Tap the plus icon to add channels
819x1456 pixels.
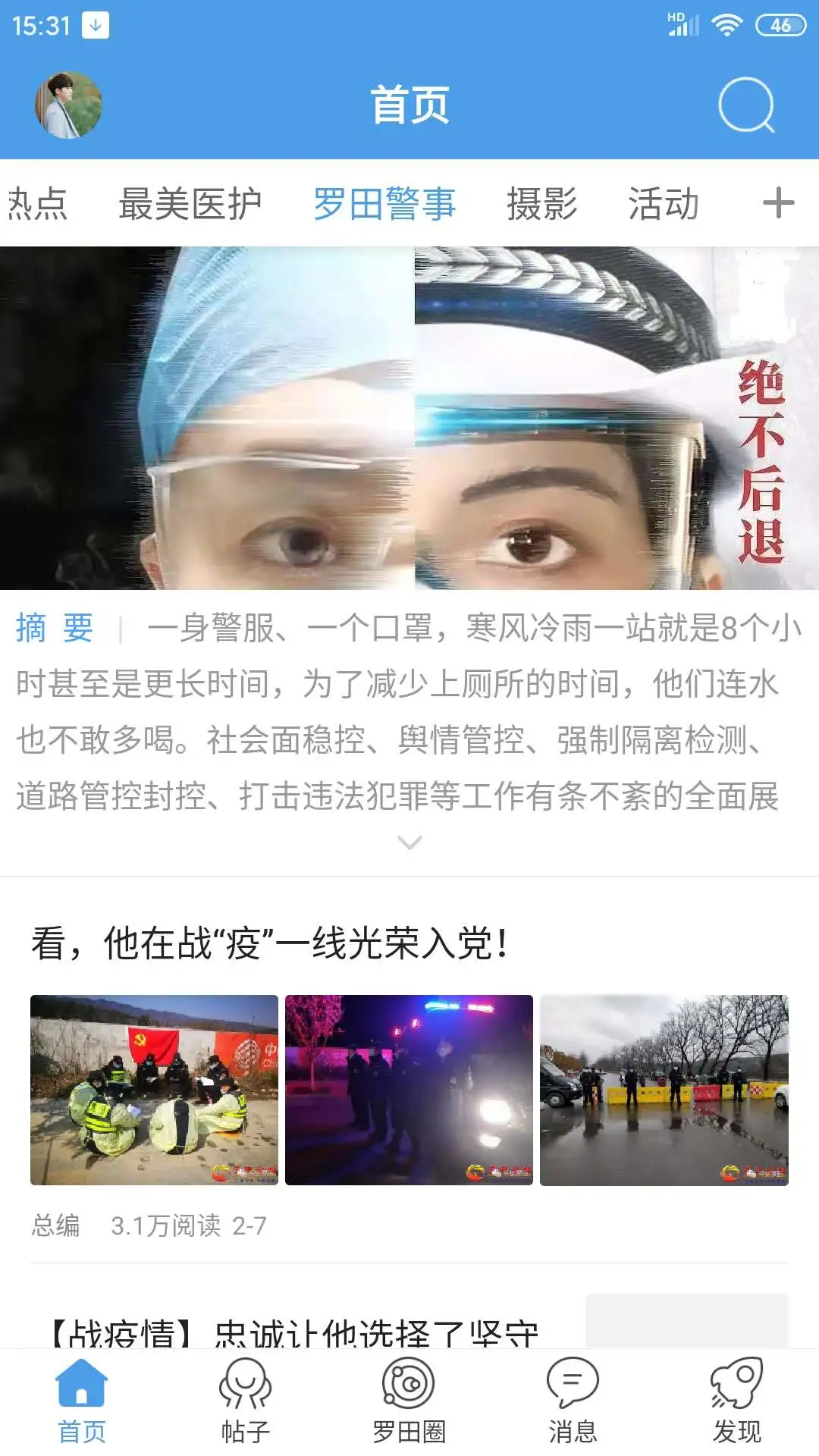tap(778, 203)
